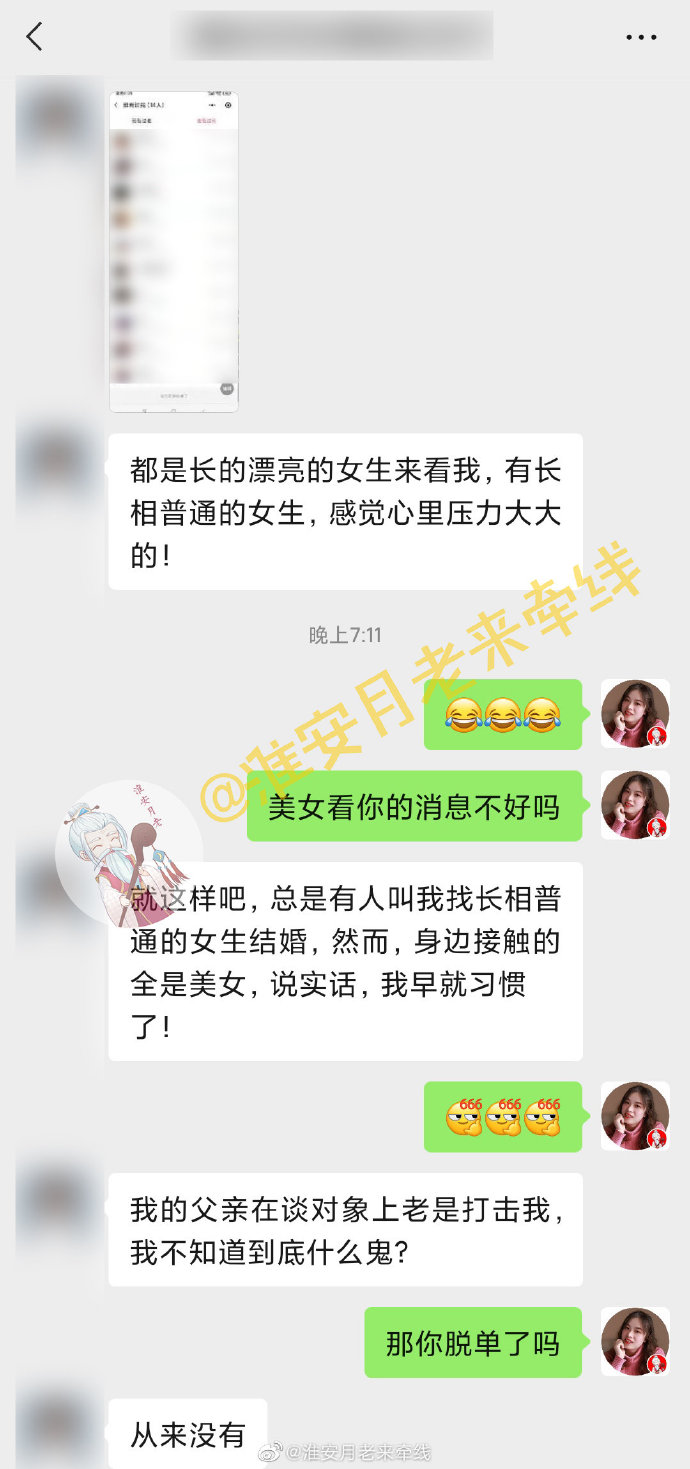Screen dimensions: 690x1469
Task: Open the shared screenshot image in chat
Action: pos(174,252)
